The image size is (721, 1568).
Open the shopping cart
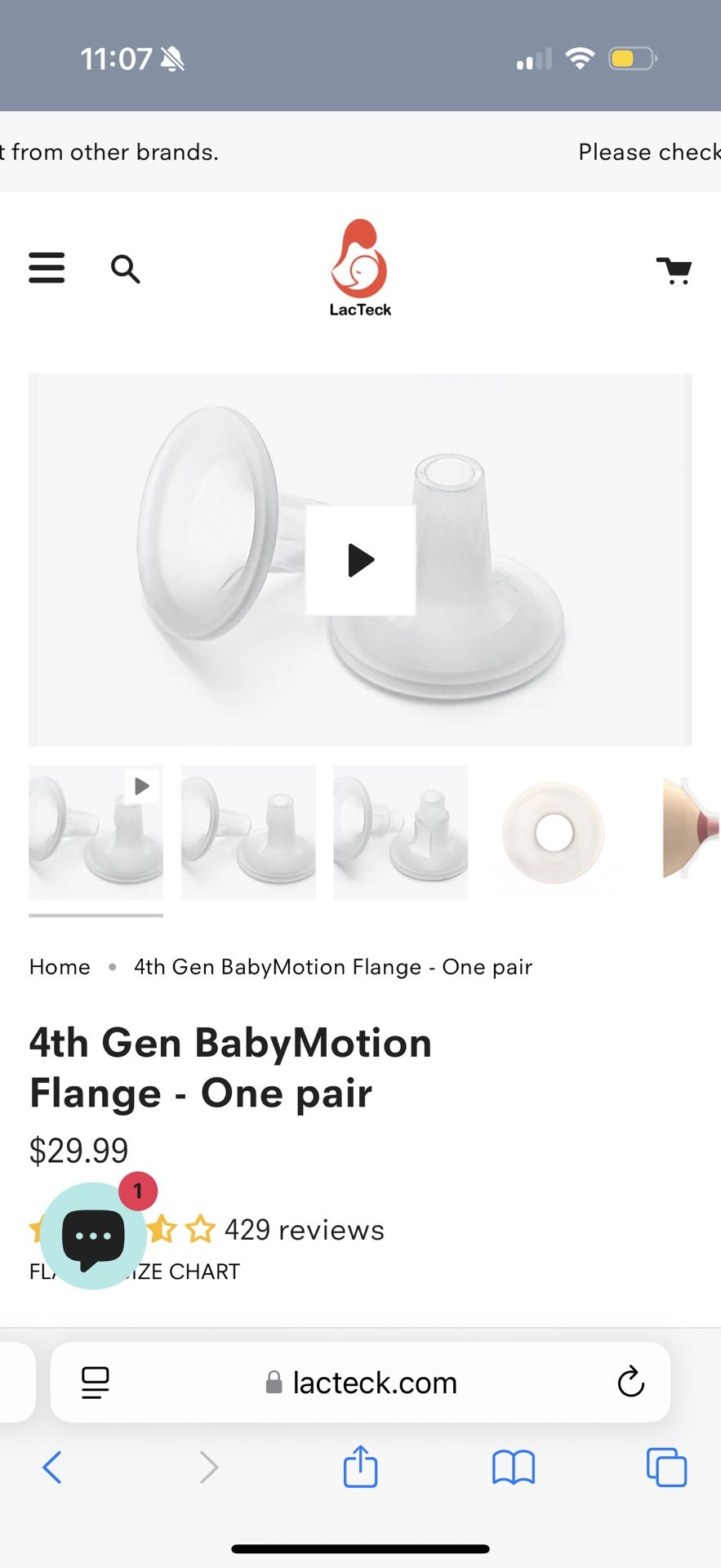click(674, 269)
